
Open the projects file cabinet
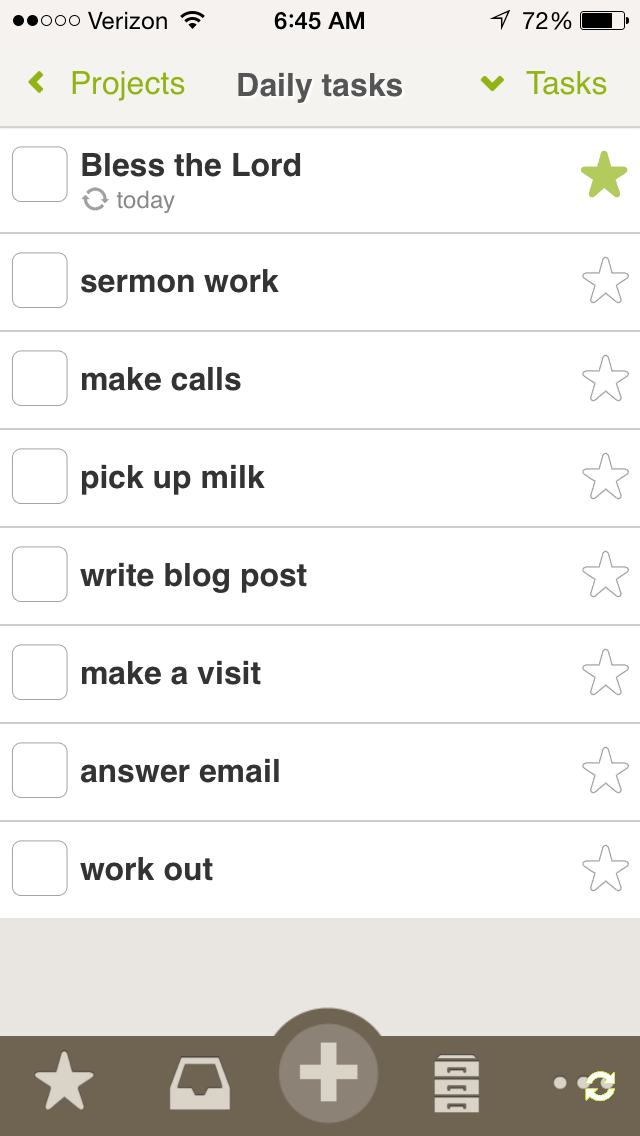(x=457, y=1084)
